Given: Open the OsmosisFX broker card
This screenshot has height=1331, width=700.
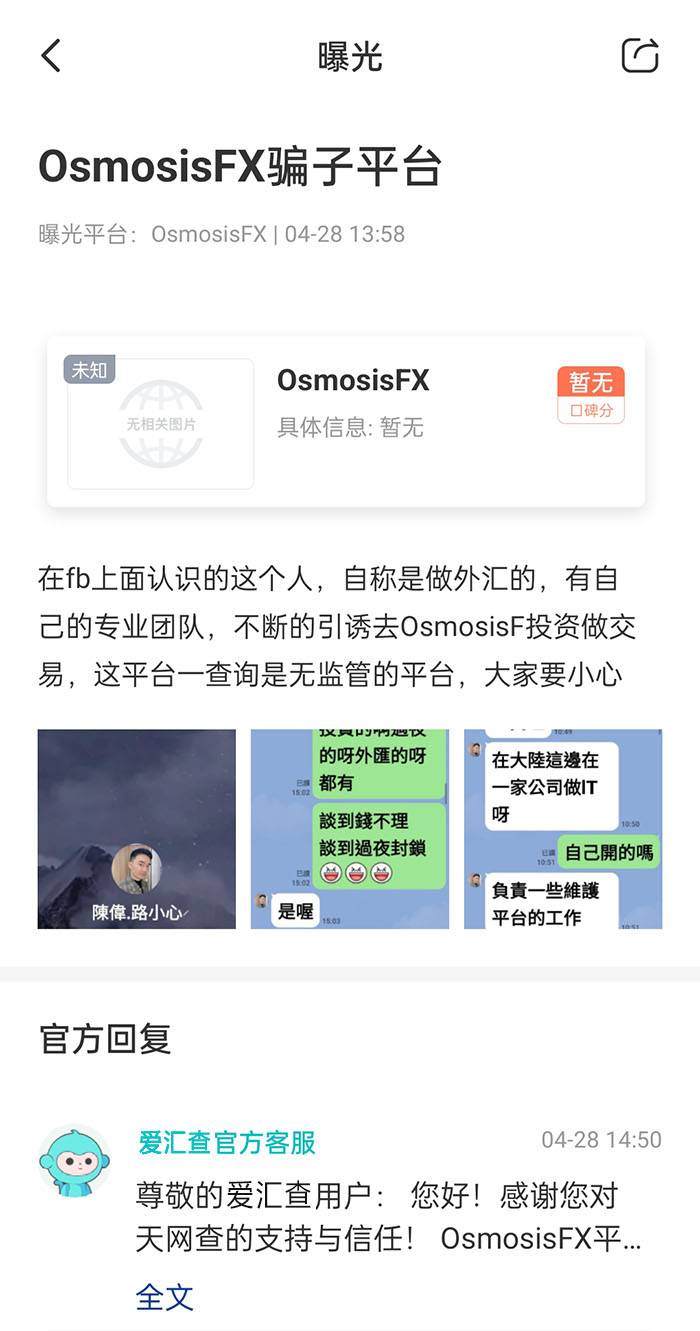Looking at the screenshot, I should coord(346,421).
